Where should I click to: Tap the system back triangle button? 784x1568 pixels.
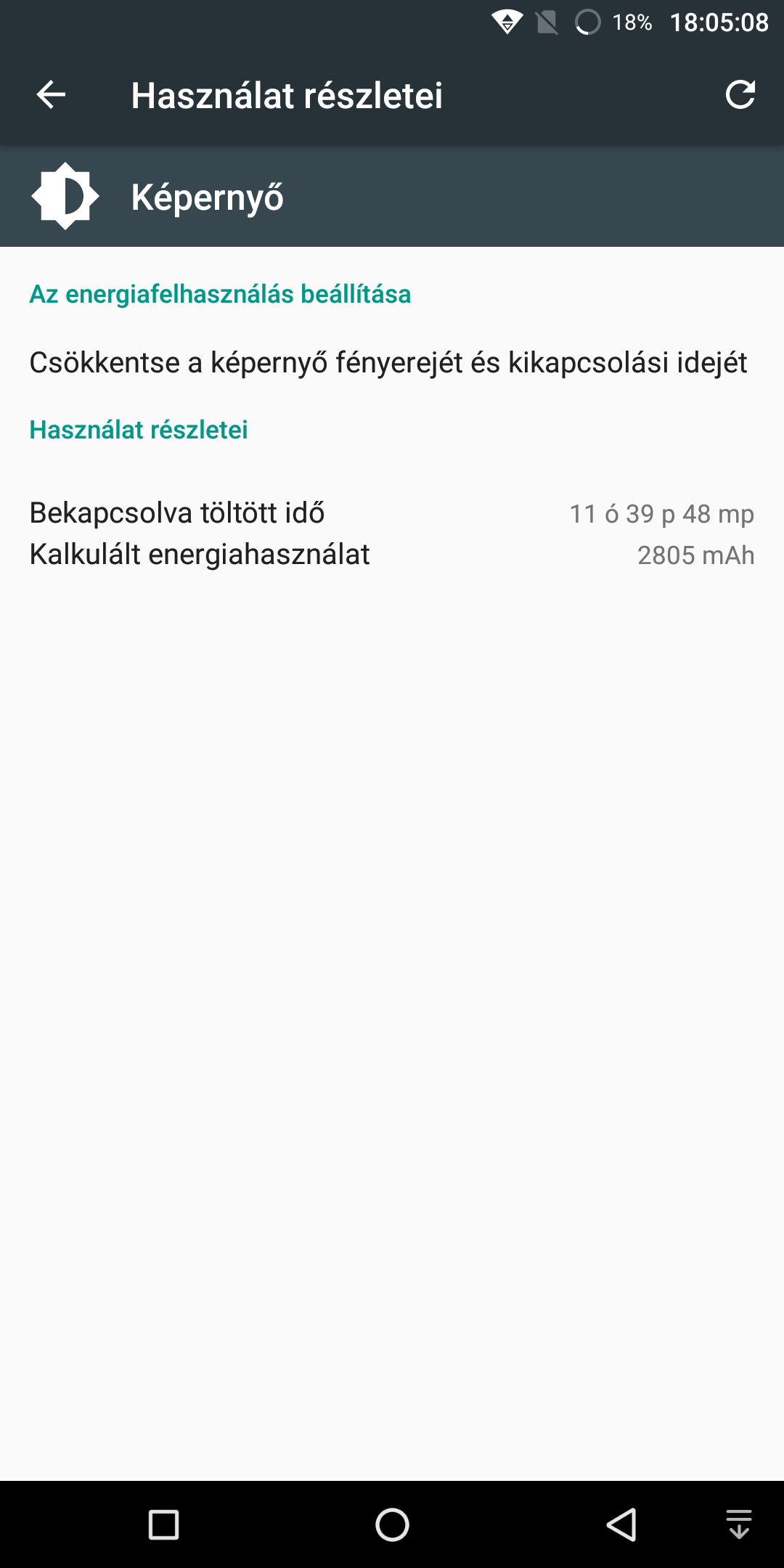[x=621, y=1524]
